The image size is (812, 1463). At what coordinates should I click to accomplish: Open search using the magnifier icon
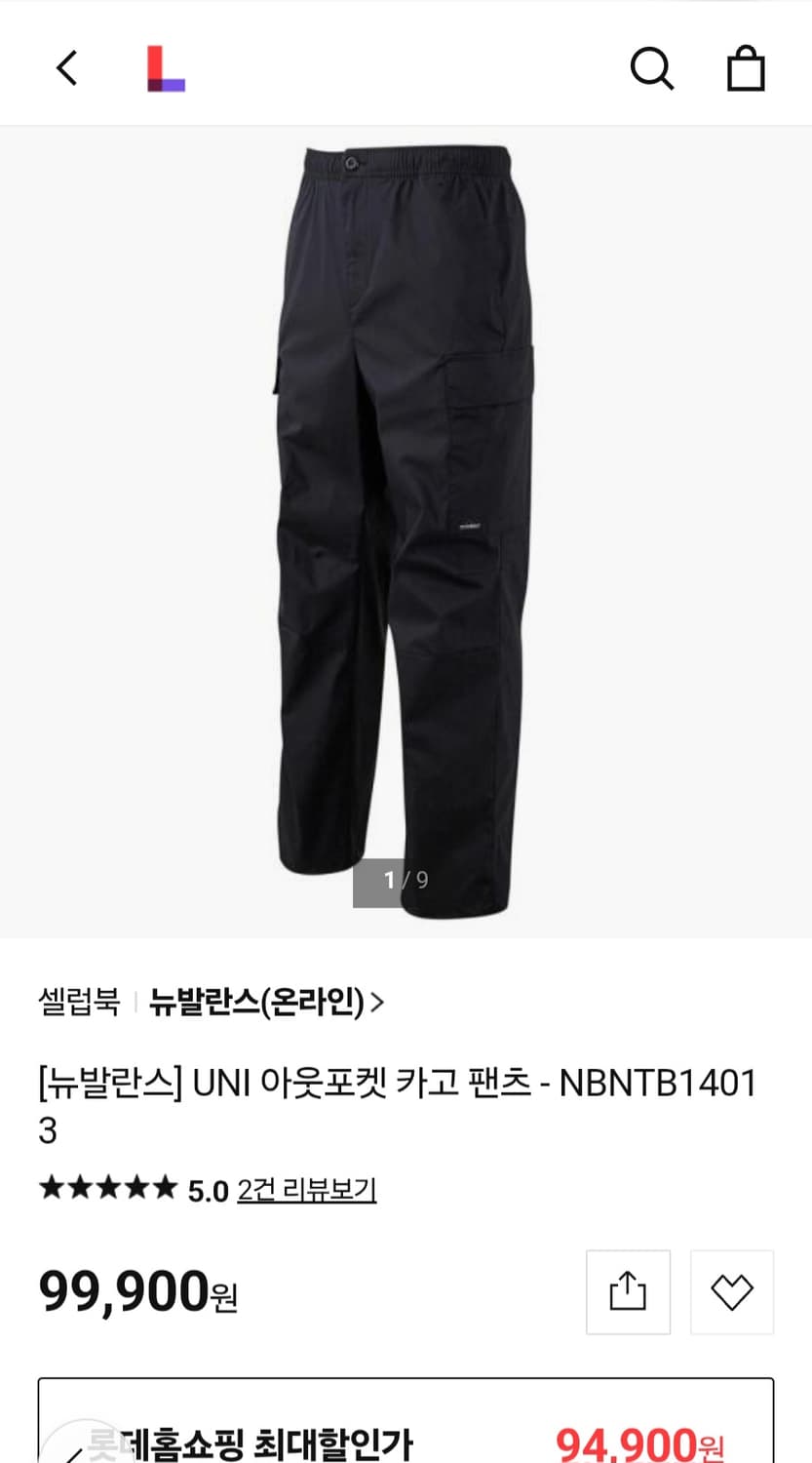coord(652,68)
